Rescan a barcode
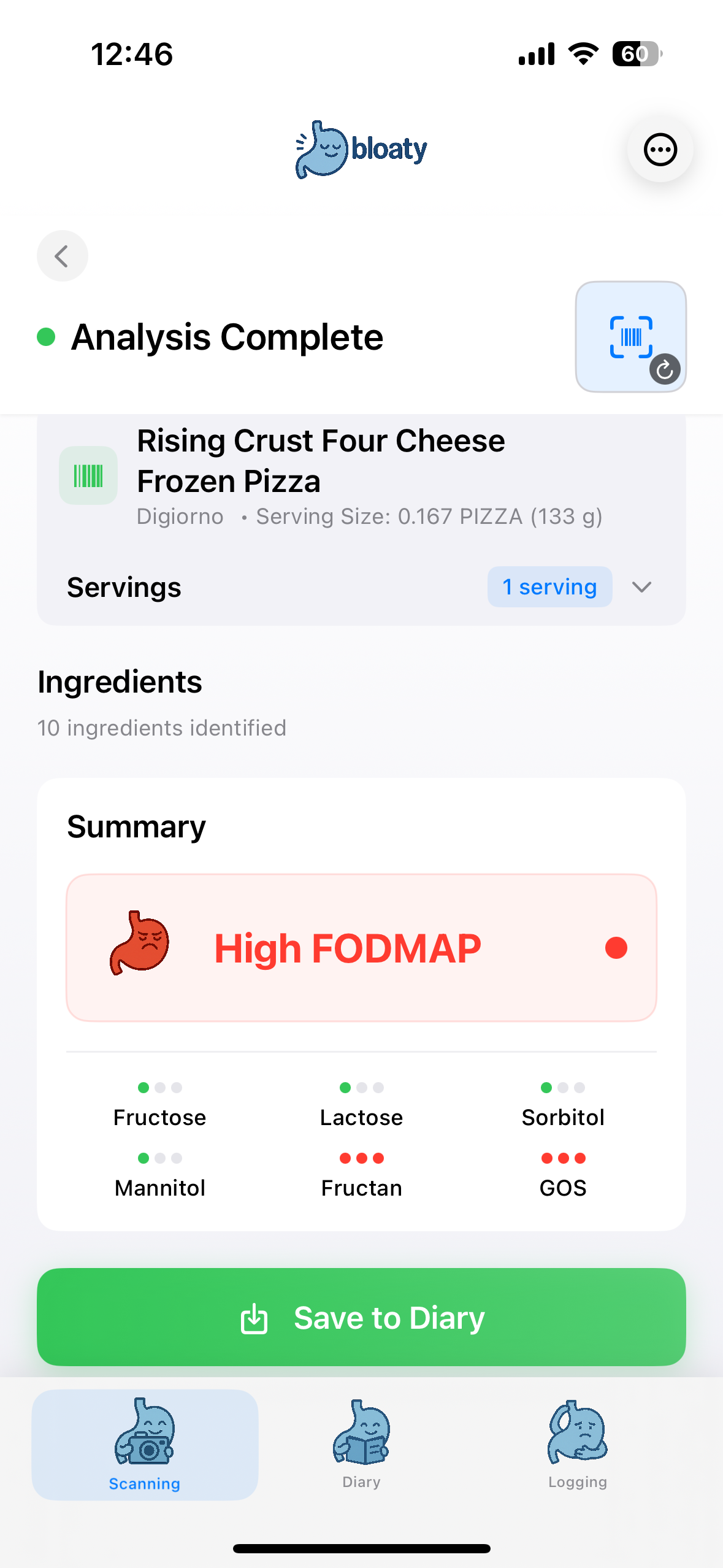This screenshot has height=1568, width=723. click(x=630, y=337)
